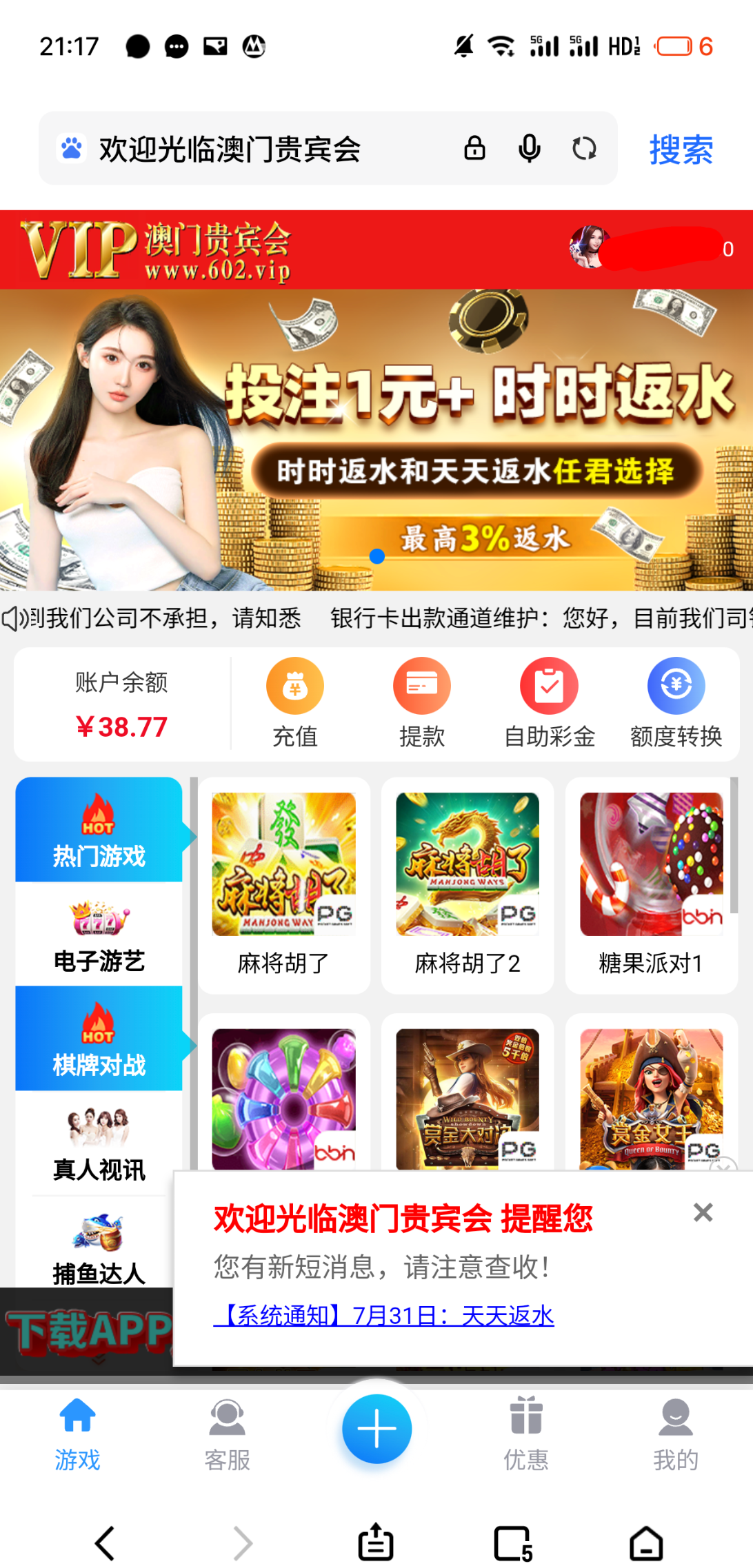This screenshot has height=1568, width=753.
Task: Reload the page with the refresh icon
Action: coord(584,148)
